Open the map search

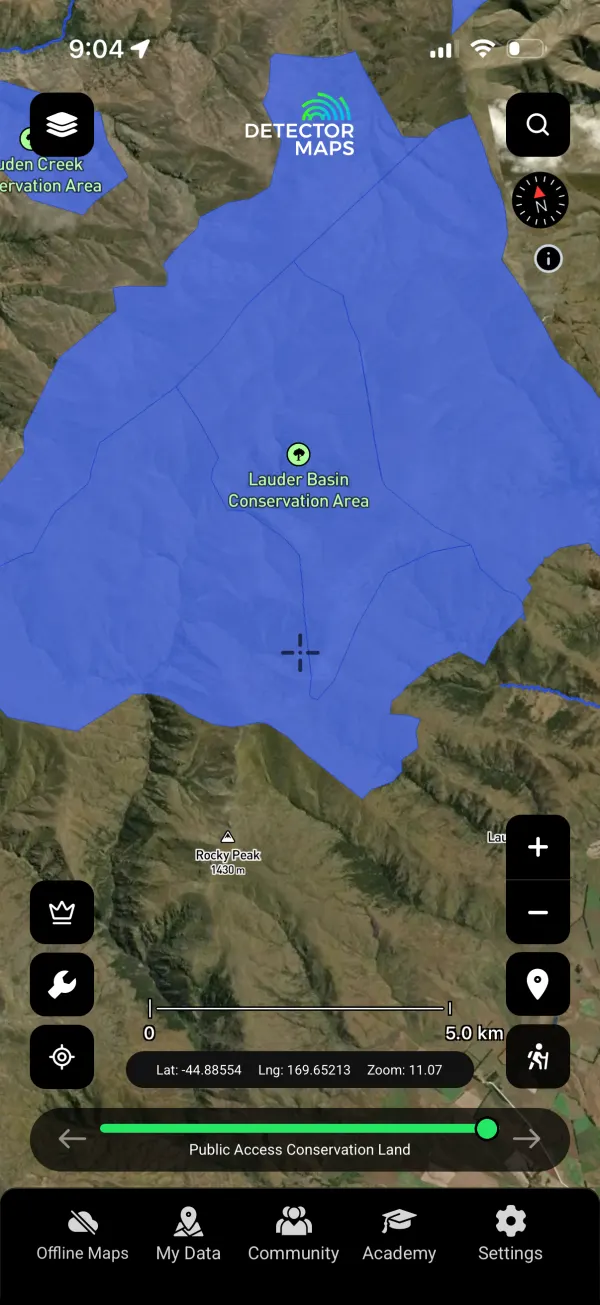(x=538, y=125)
